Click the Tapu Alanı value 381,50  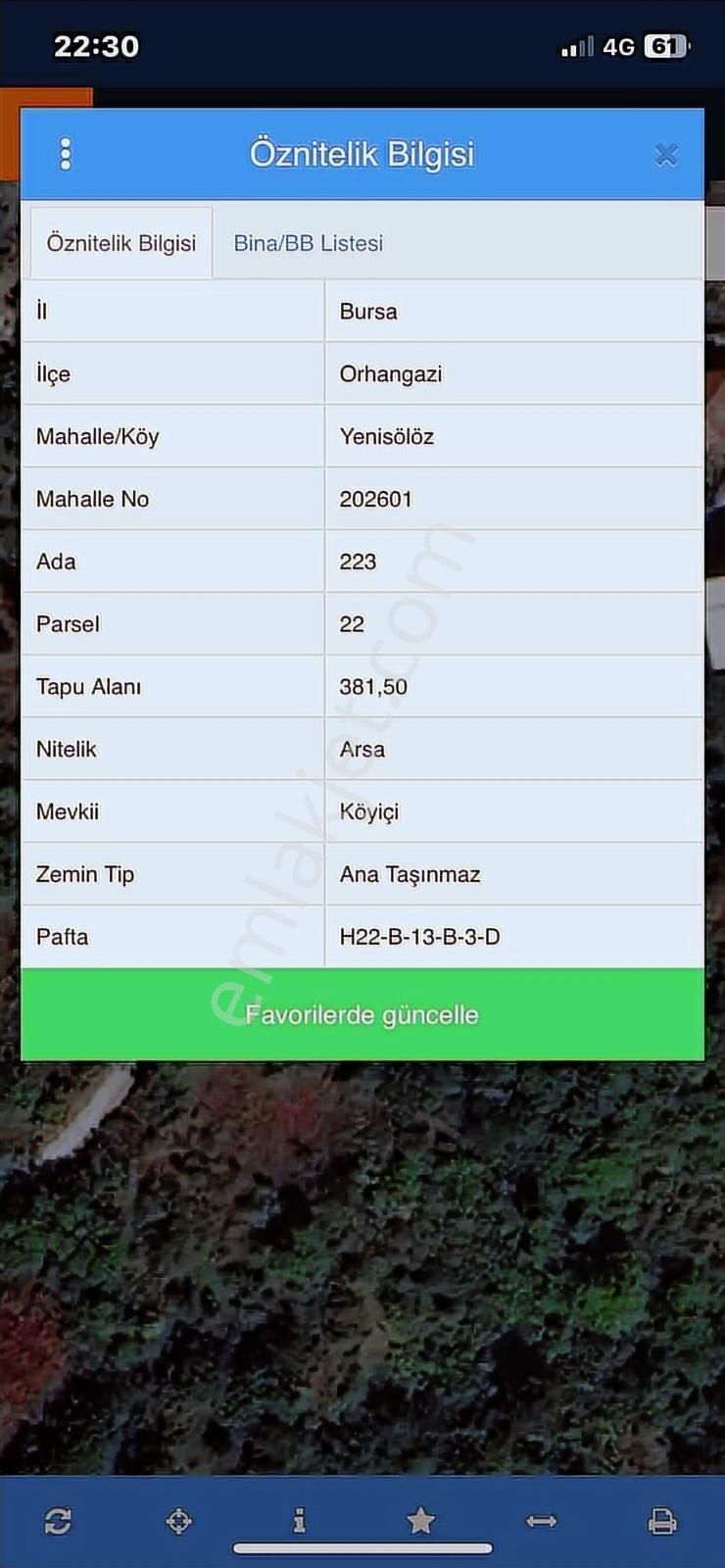coord(372,687)
